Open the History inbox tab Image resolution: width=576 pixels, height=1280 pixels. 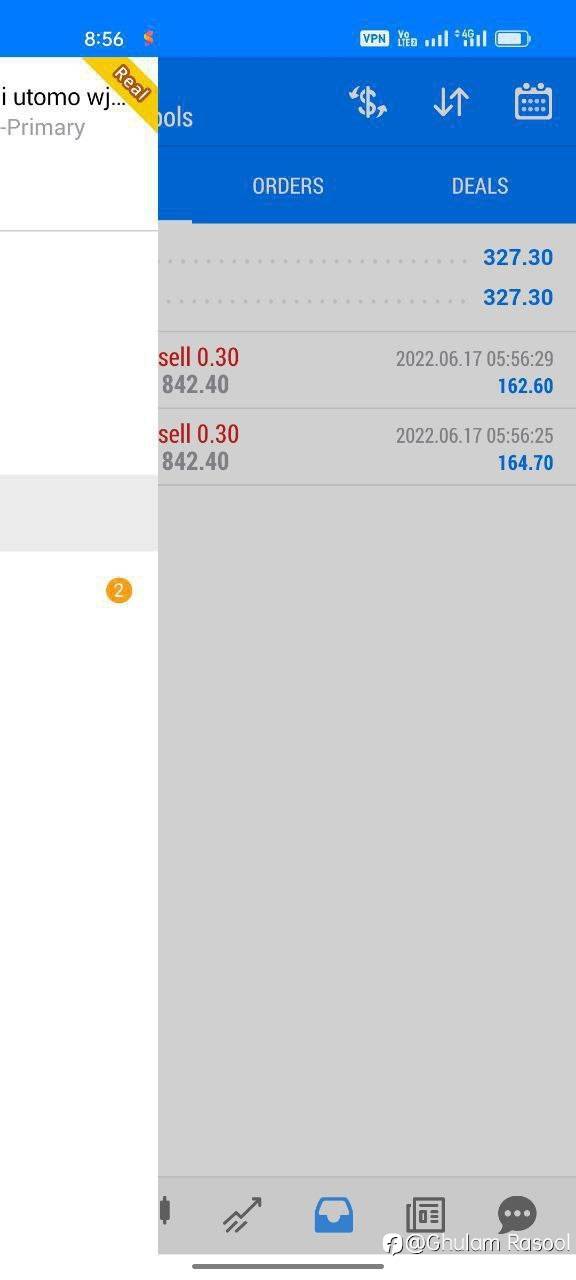pos(334,1214)
